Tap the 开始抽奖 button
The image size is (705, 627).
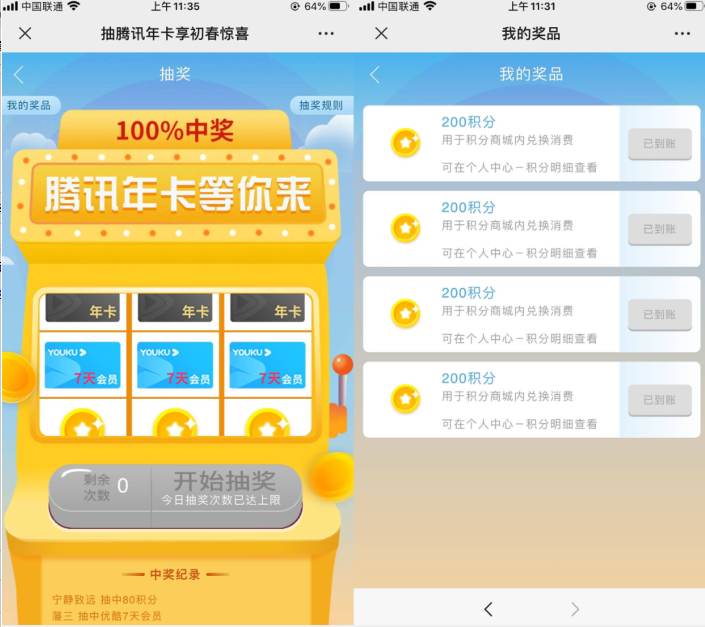tap(225, 488)
